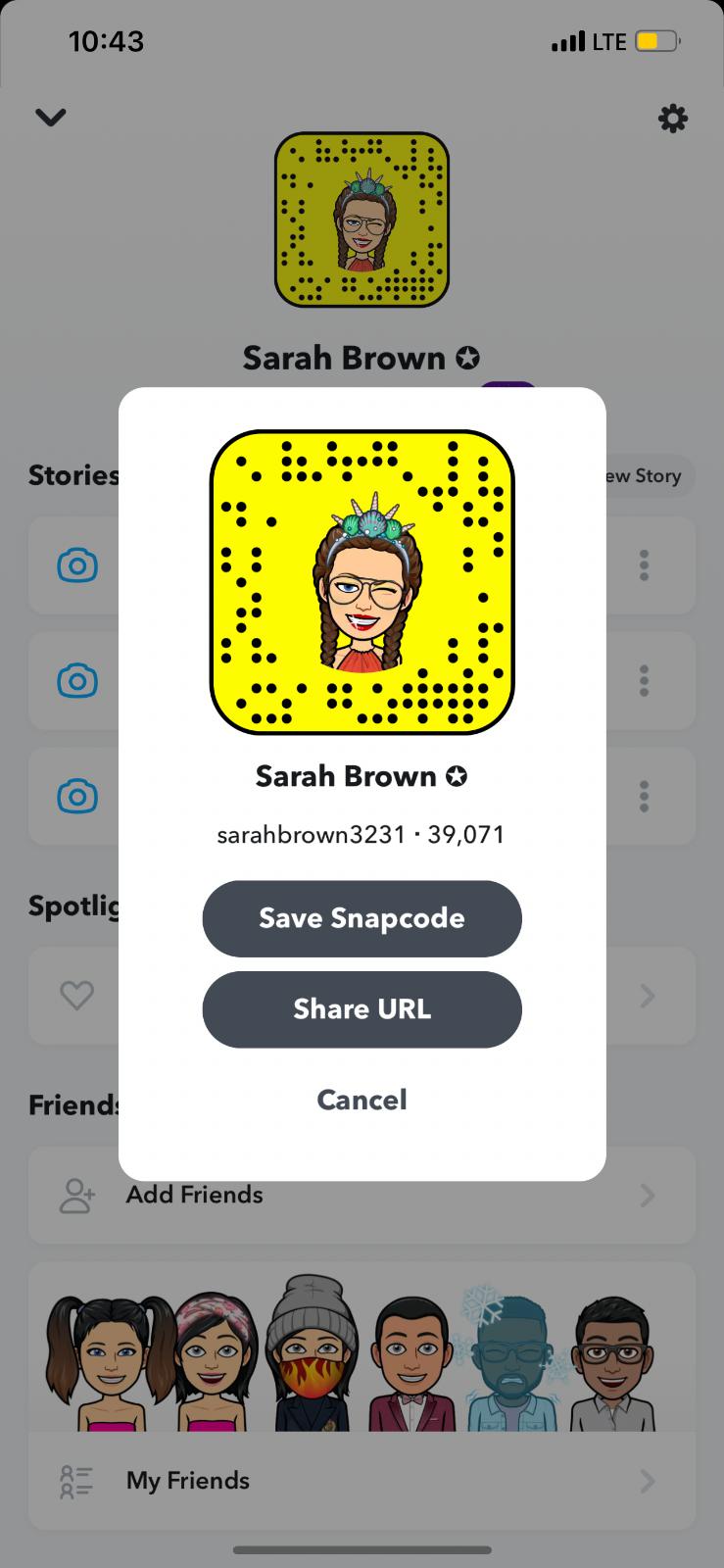This screenshot has height=1568, width=724.
Task: Open the My Friends list
Action: click(362, 1481)
